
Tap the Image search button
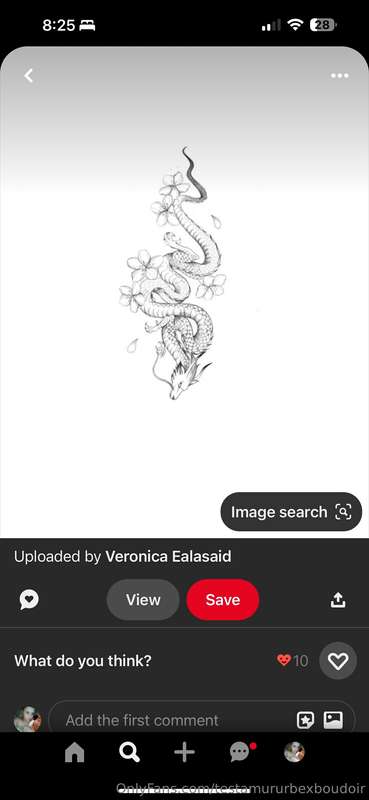pyautogui.click(x=291, y=512)
